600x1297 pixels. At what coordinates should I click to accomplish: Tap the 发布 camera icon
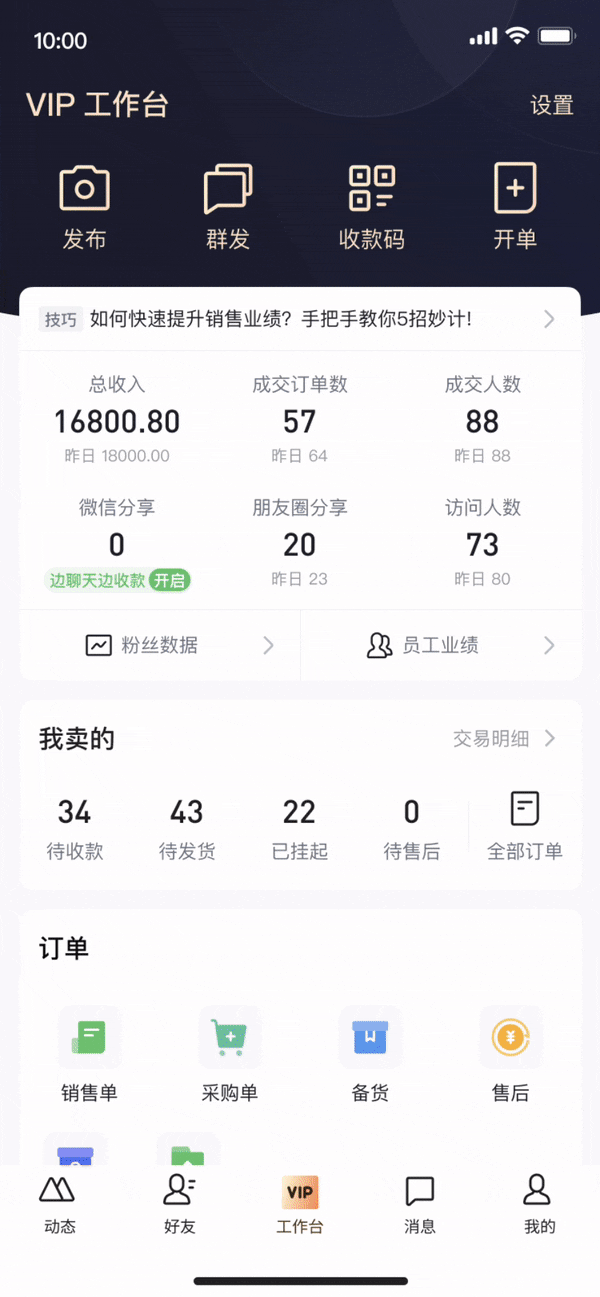tap(84, 189)
